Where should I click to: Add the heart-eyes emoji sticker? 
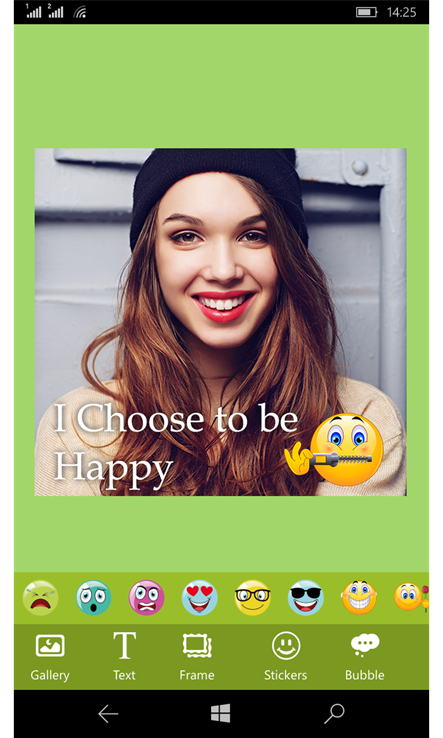pyautogui.click(x=200, y=598)
